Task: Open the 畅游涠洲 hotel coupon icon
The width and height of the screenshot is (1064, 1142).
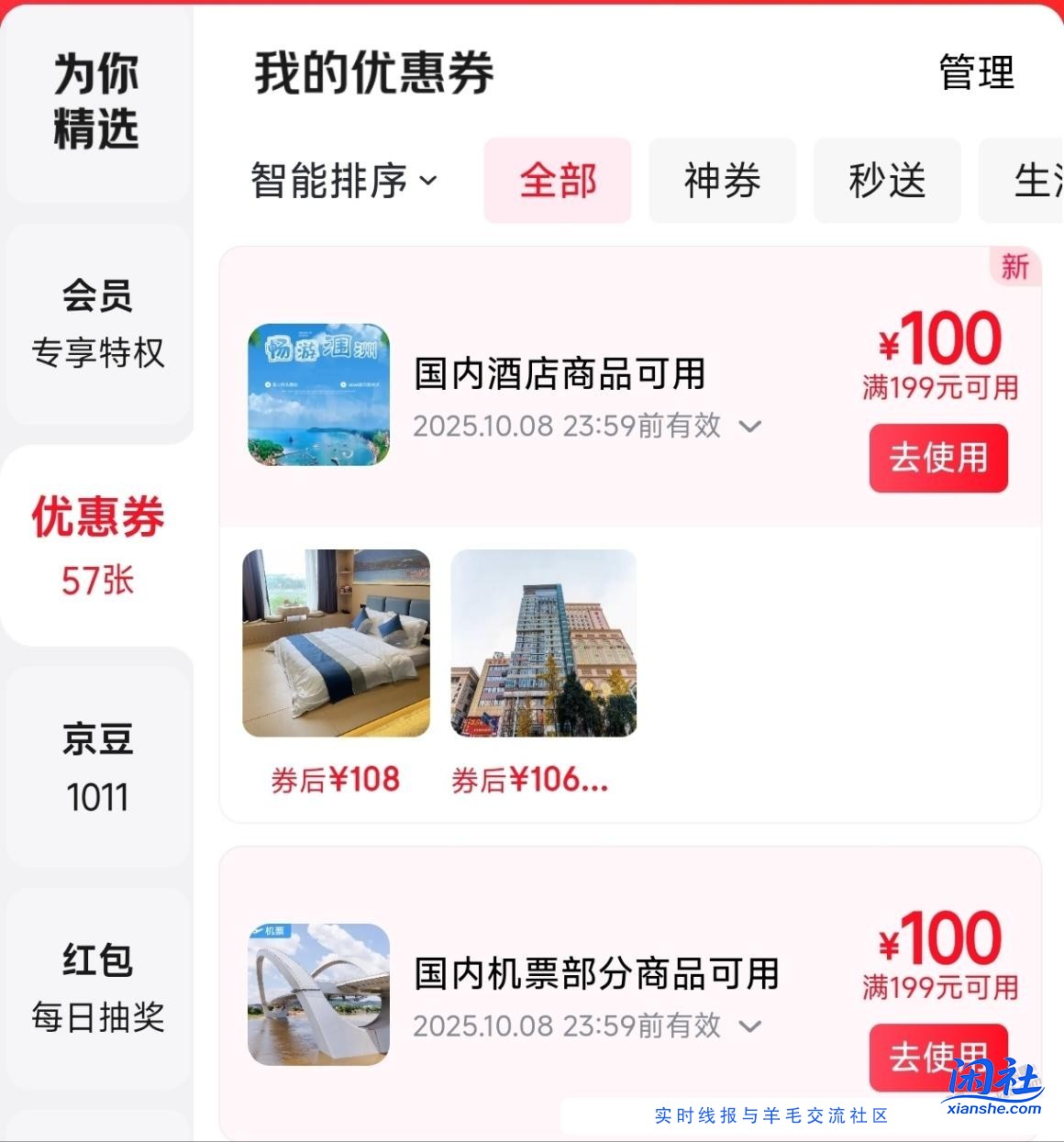Action: [319, 394]
